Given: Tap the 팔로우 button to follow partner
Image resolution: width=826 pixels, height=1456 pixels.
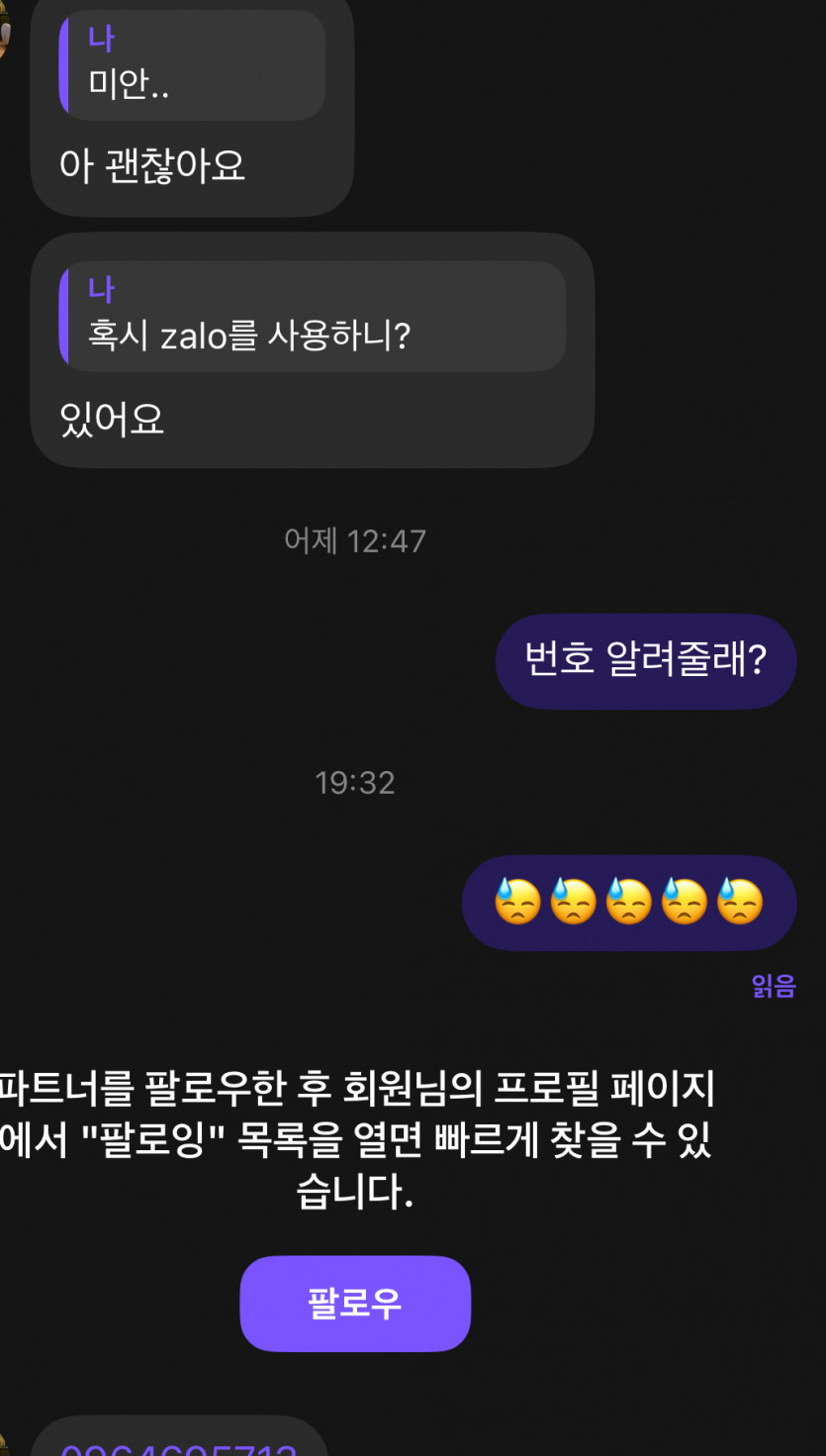Looking at the screenshot, I should click(354, 1303).
